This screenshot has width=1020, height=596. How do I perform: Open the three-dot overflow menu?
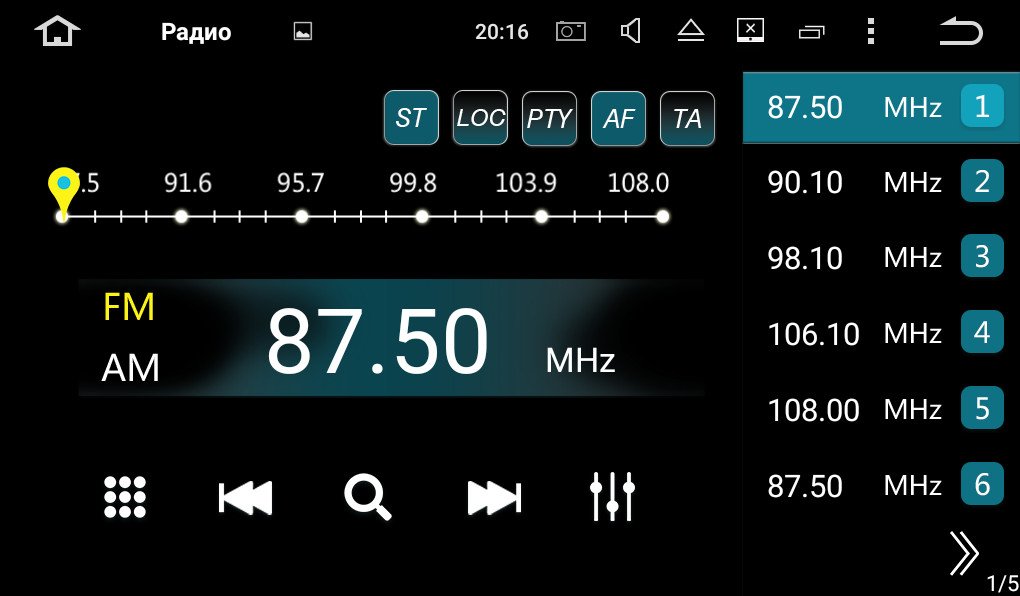coord(870,31)
